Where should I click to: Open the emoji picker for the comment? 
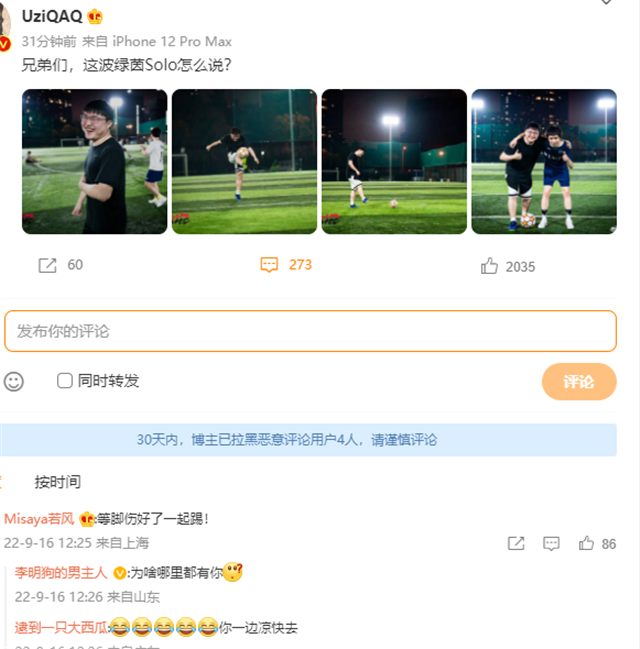coord(14,381)
